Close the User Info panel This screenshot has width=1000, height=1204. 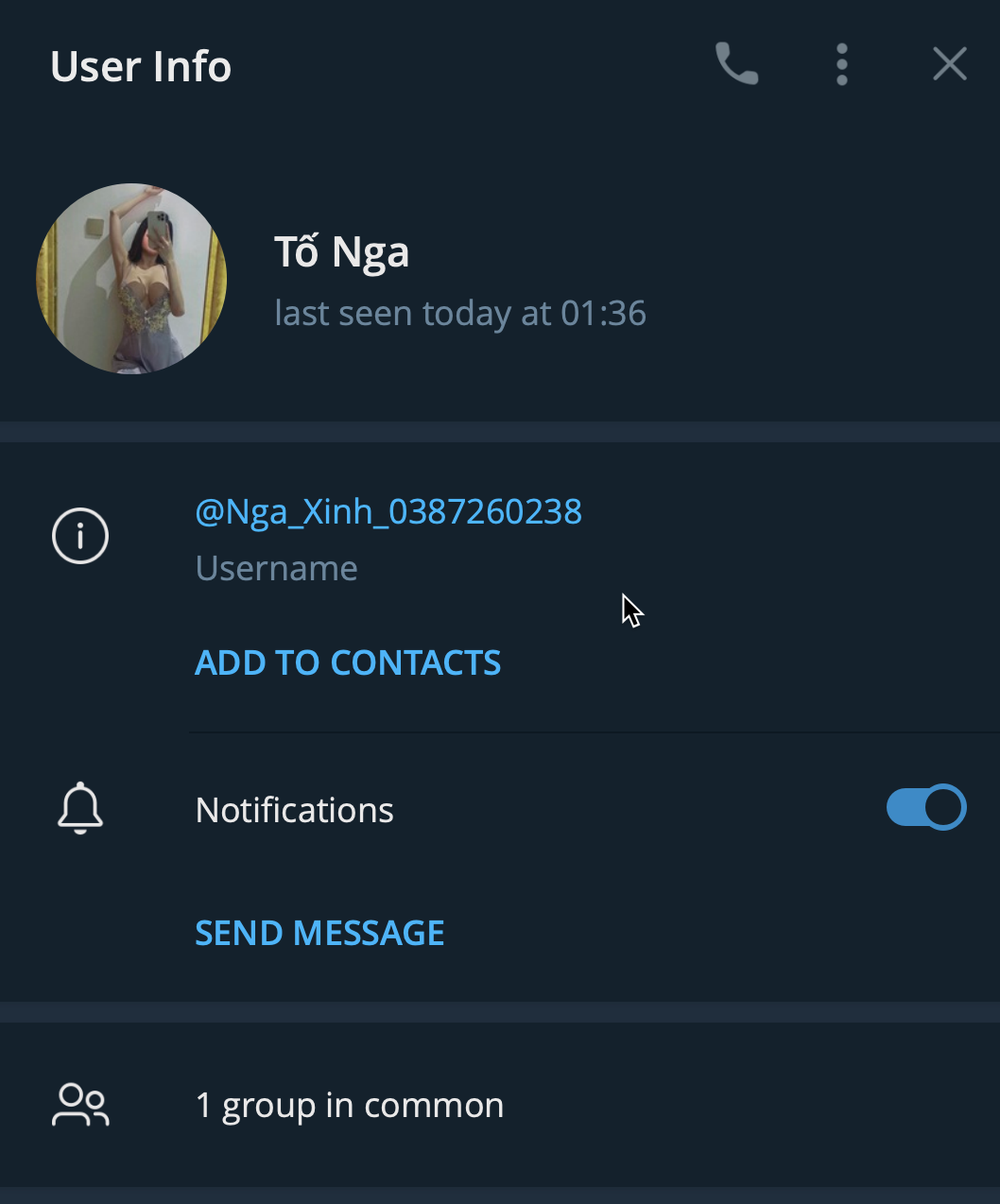(x=949, y=64)
